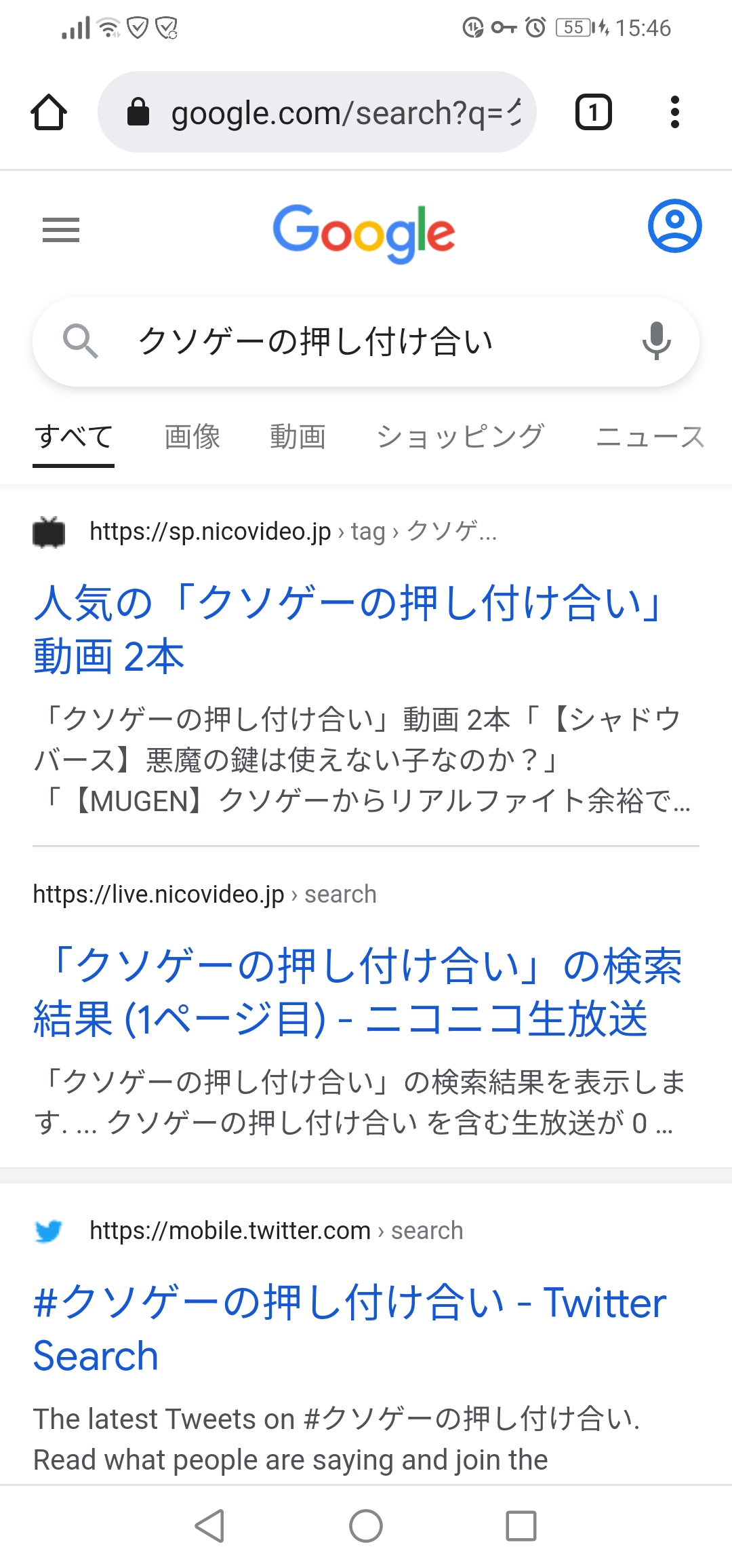Image resolution: width=732 pixels, height=1568 pixels.
Task: Select the 動画 search category
Action: [298, 436]
